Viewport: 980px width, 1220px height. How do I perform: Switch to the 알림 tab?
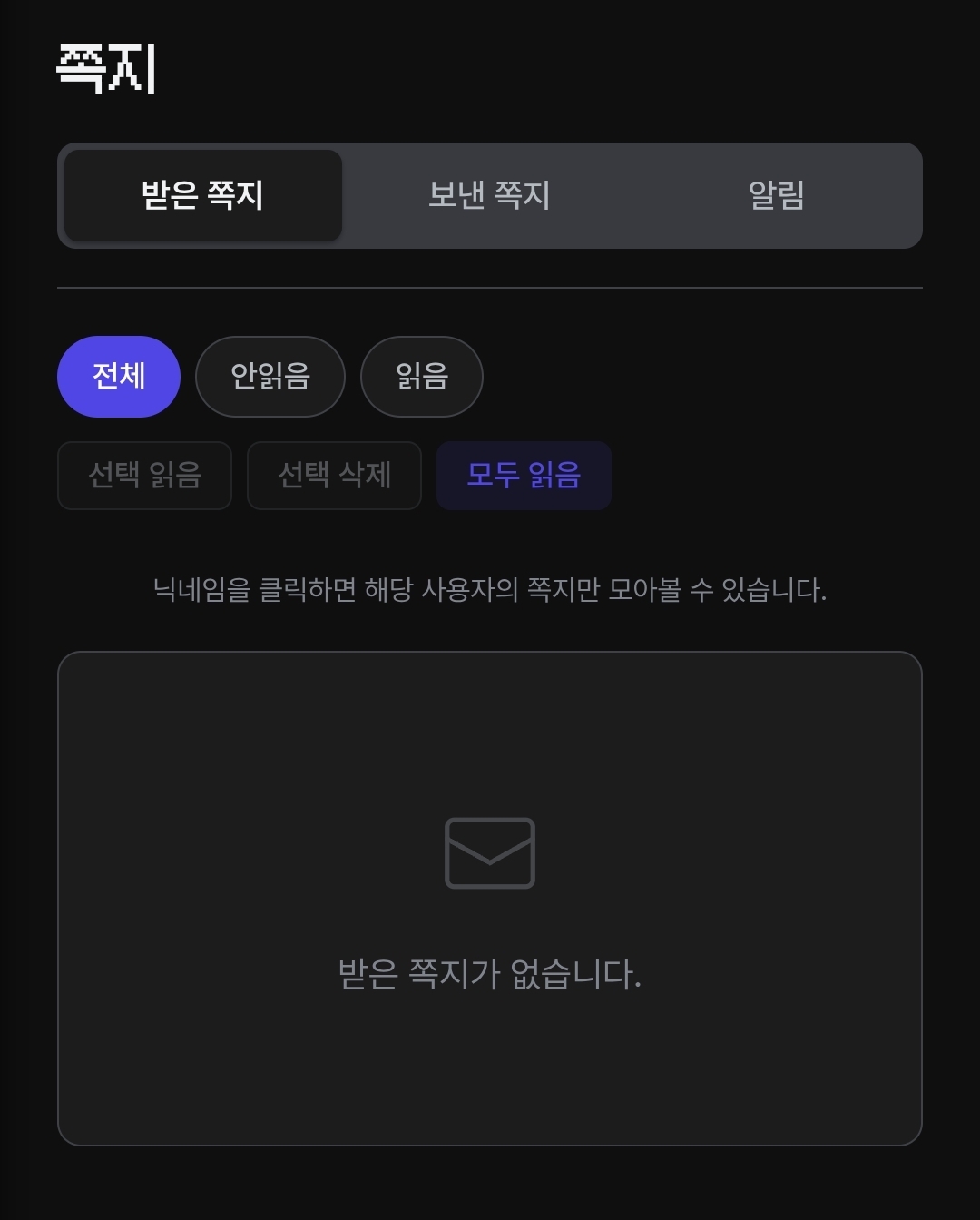coord(777,195)
